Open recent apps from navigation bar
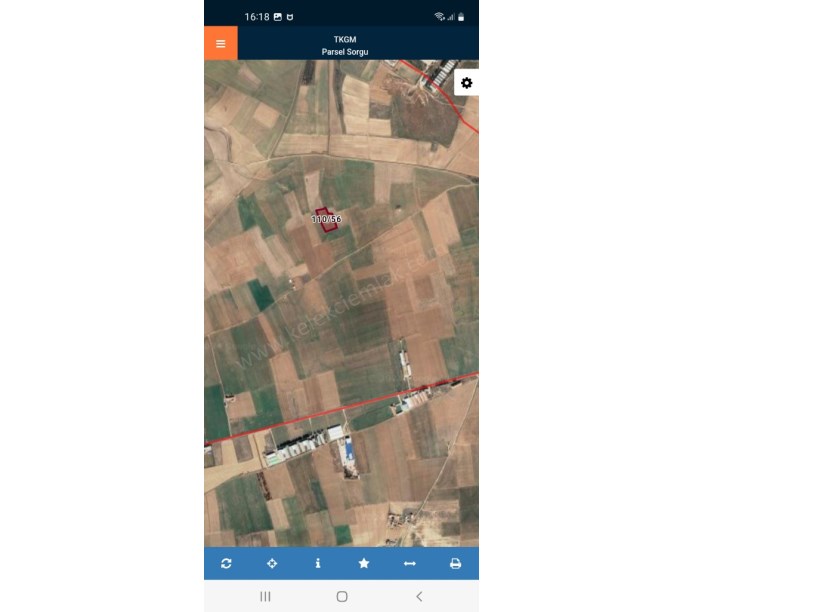816x612 pixels. tap(265, 596)
